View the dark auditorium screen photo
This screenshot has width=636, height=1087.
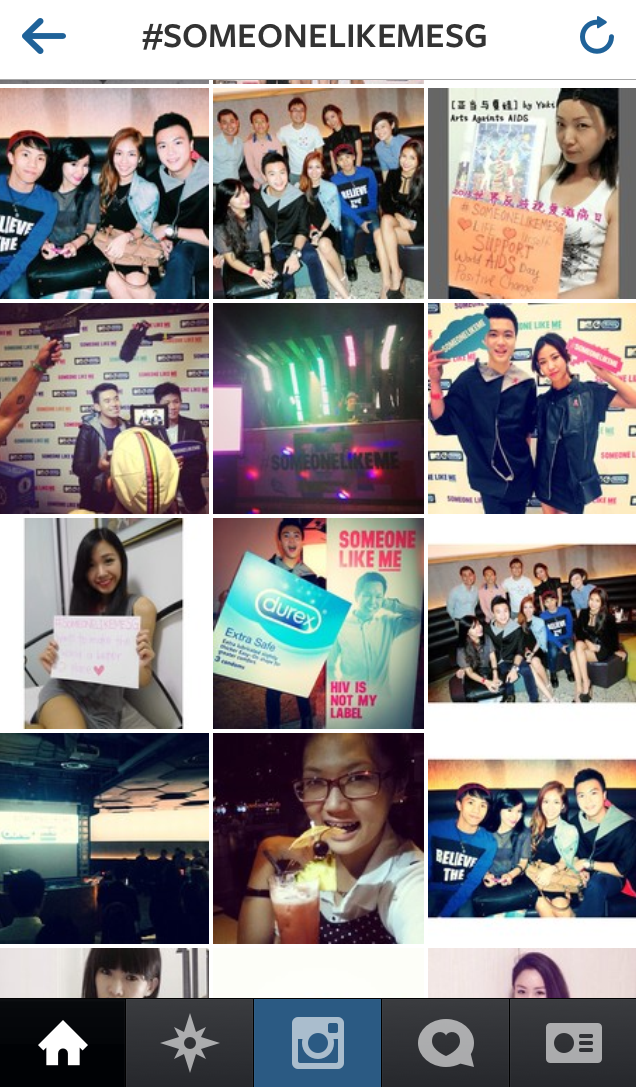pos(104,838)
